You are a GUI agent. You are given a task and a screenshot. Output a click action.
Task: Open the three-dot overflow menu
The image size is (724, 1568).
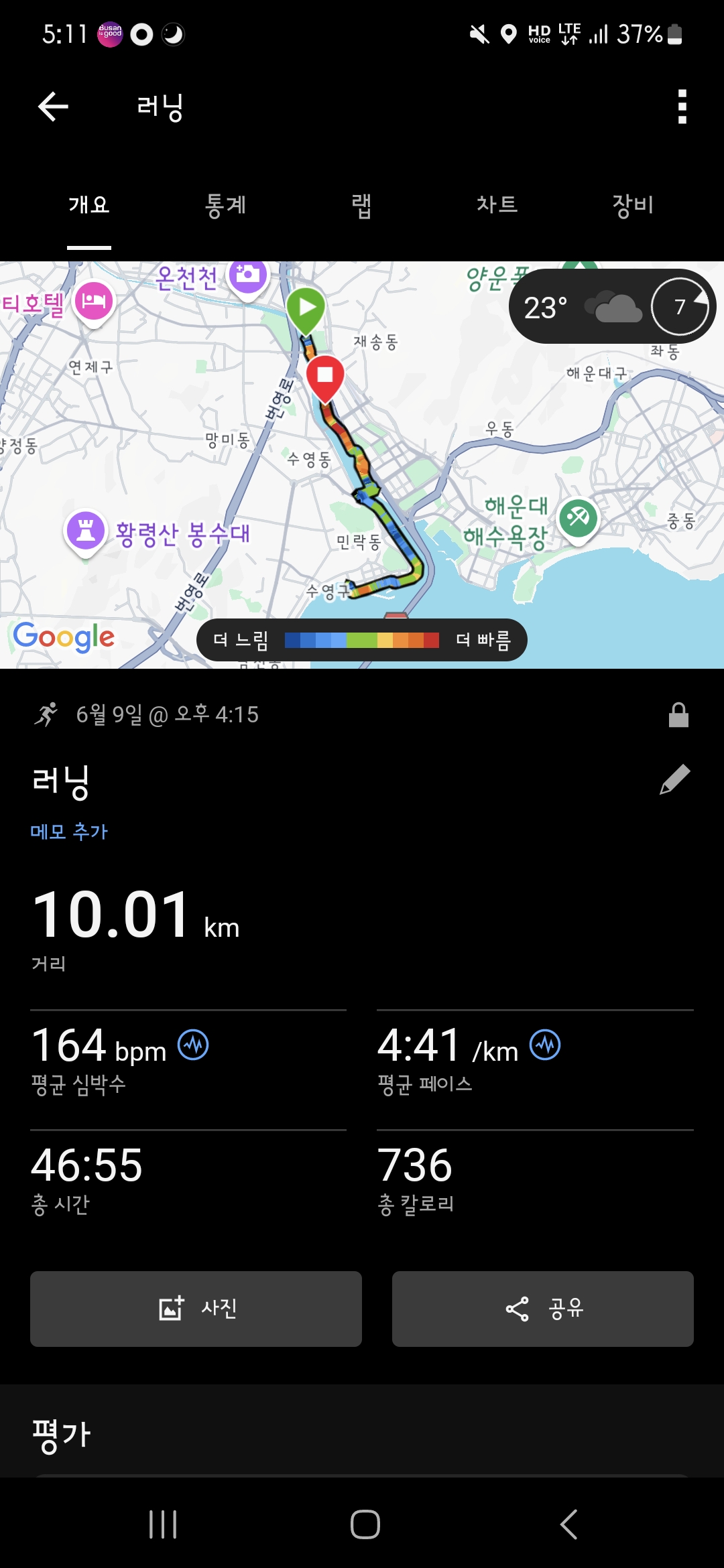click(x=682, y=107)
